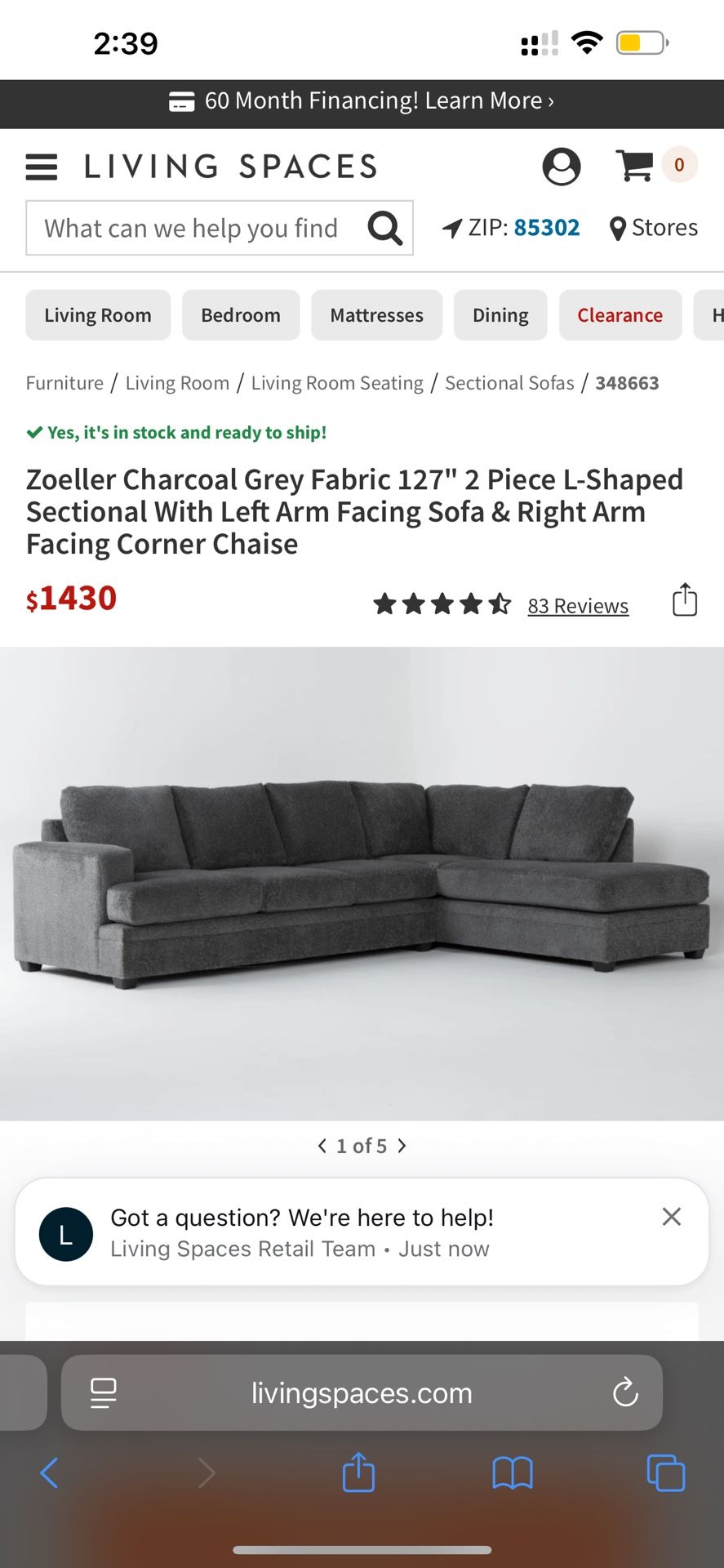Open the 83 Reviews link

pos(577,606)
